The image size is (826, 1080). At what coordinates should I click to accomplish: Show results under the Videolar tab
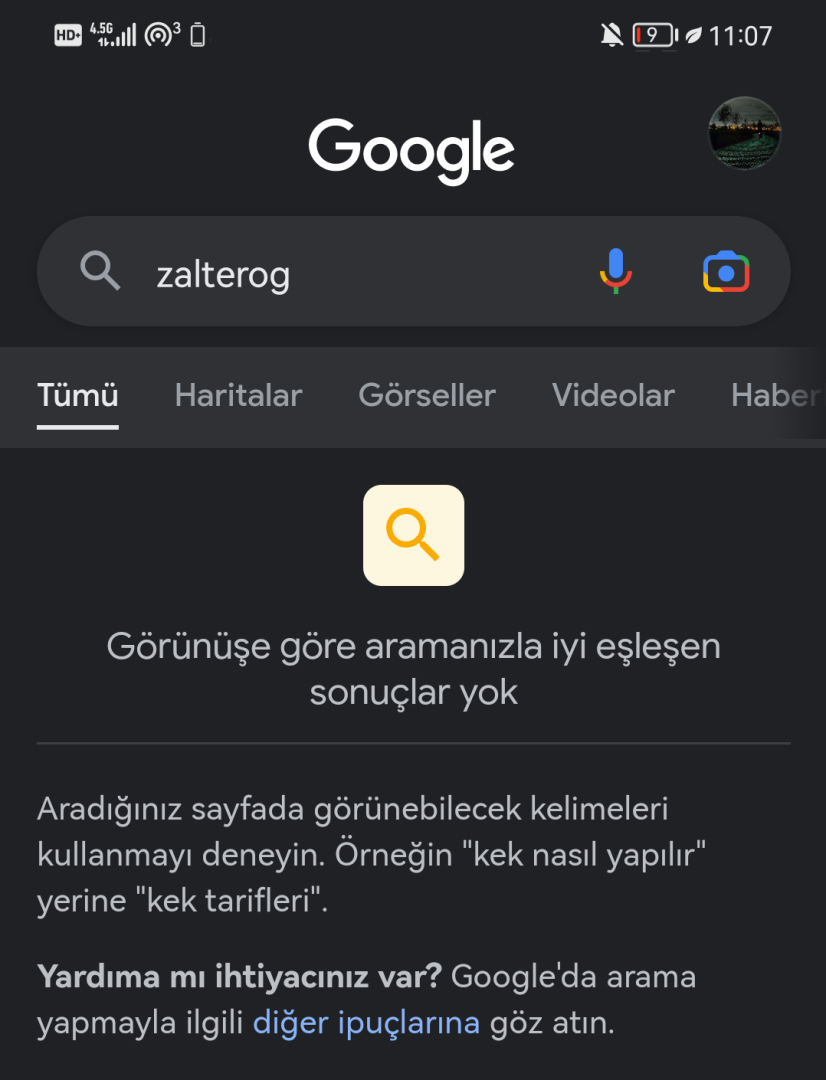coord(613,396)
